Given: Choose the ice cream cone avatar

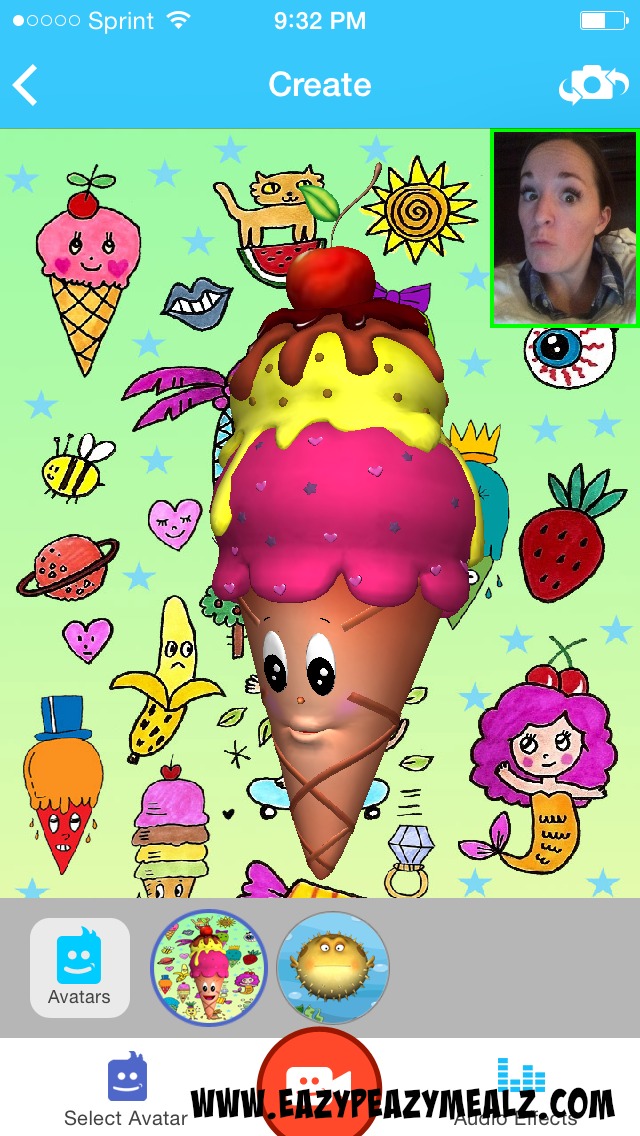Looking at the screenshot, I should pyautogui.click(x=209, y=966).
